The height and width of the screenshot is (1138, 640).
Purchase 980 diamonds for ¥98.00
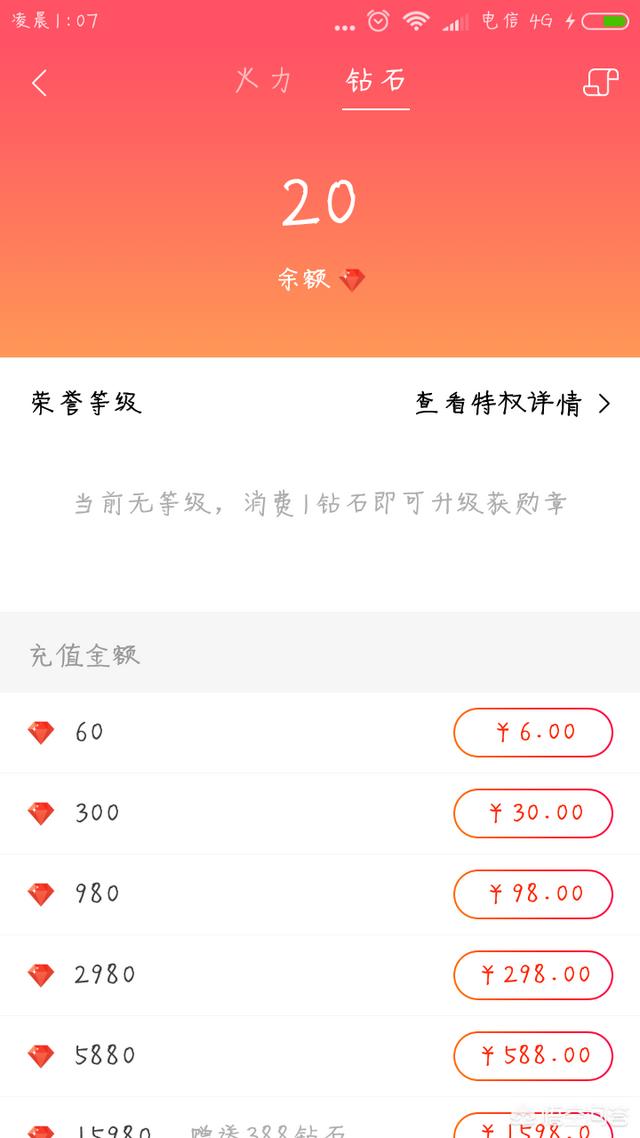pyautogui.click(x=533, y=894)
